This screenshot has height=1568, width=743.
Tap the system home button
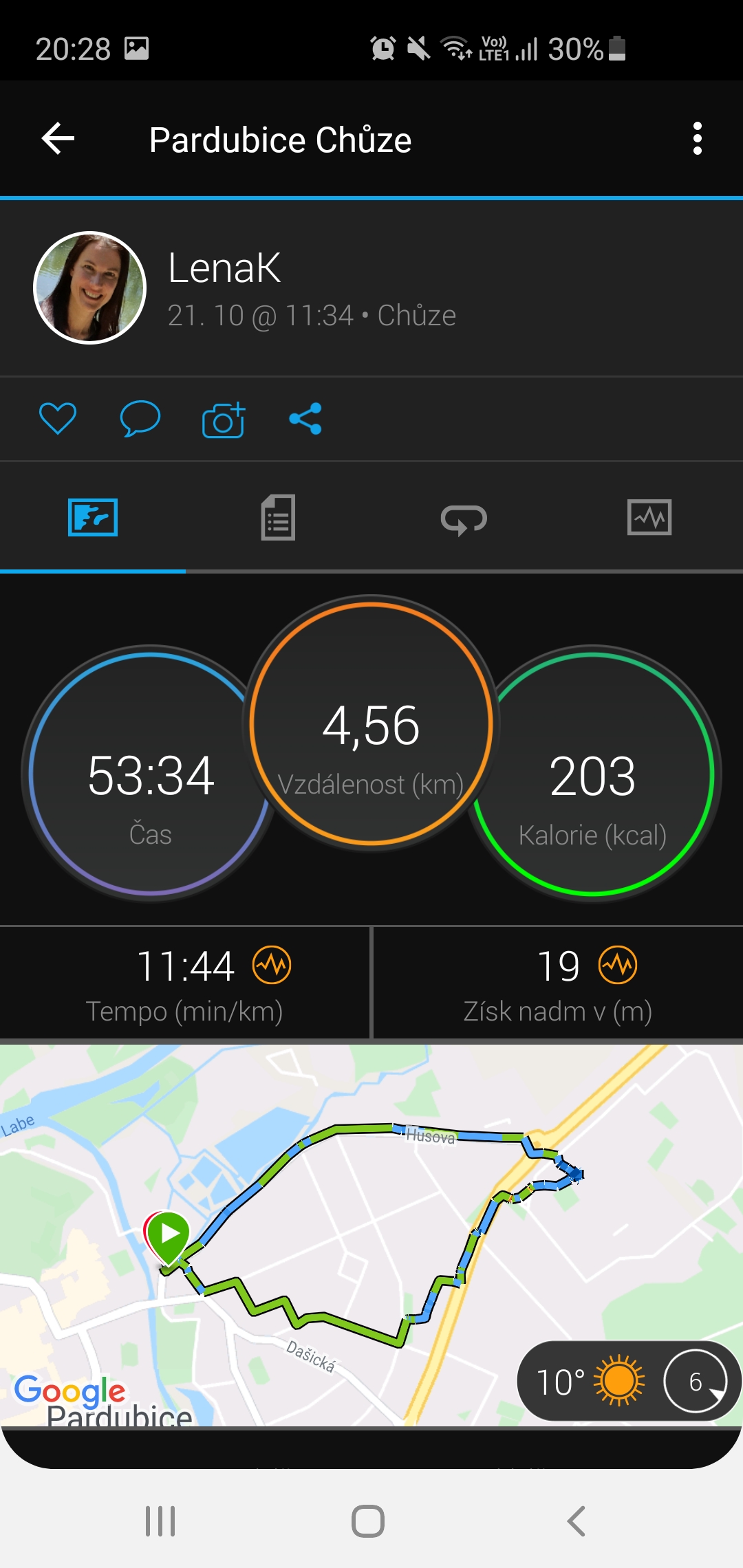click(x=368, y=1521)
